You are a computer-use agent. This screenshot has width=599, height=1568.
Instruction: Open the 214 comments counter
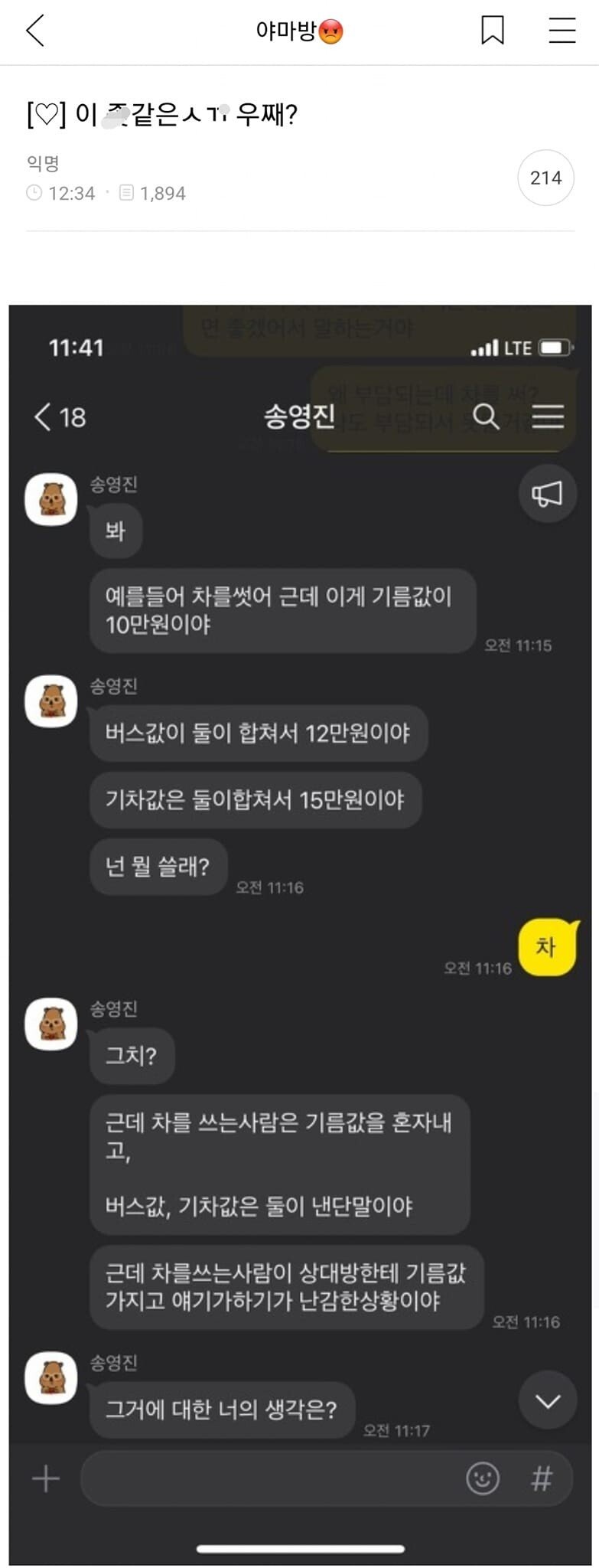[x=545, y=178]
